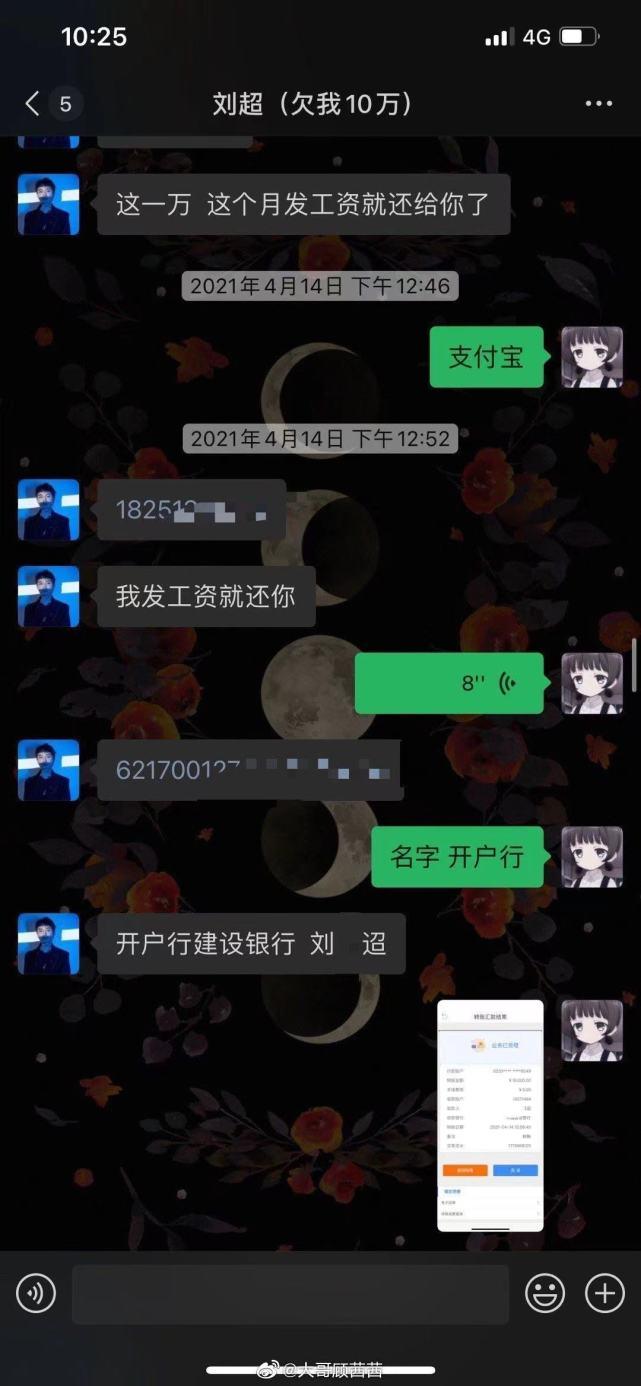Go back to the chat list
Screen dimensions: 641x1386
click(33, 103)
